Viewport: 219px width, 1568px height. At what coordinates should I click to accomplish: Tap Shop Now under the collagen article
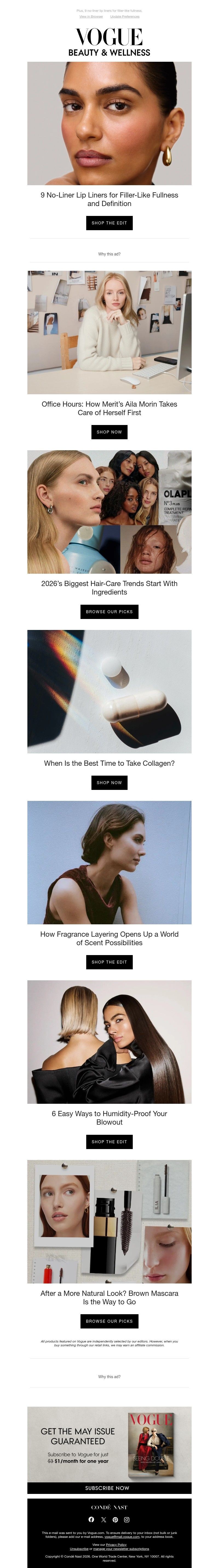pos(109,782)
